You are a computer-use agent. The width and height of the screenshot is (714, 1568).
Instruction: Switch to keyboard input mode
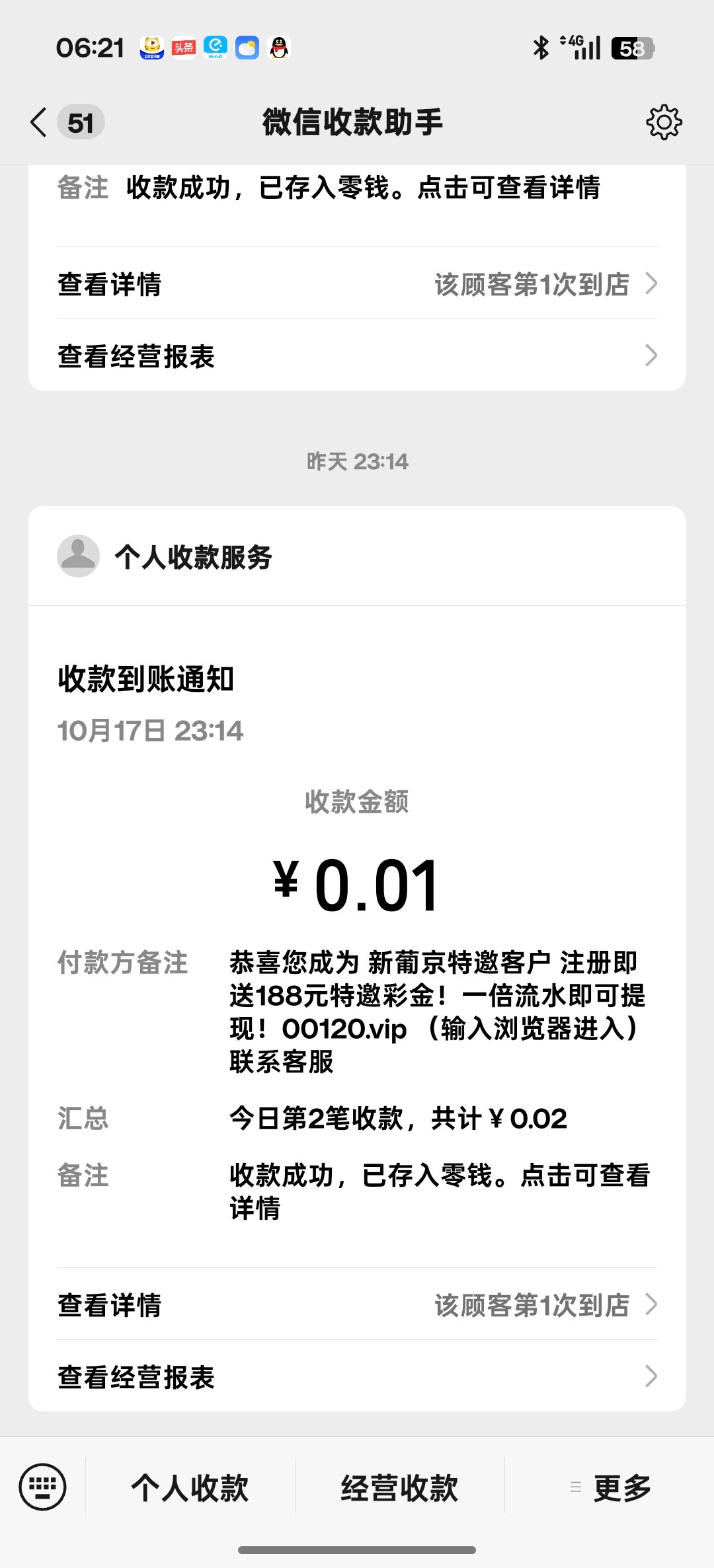43,1487
